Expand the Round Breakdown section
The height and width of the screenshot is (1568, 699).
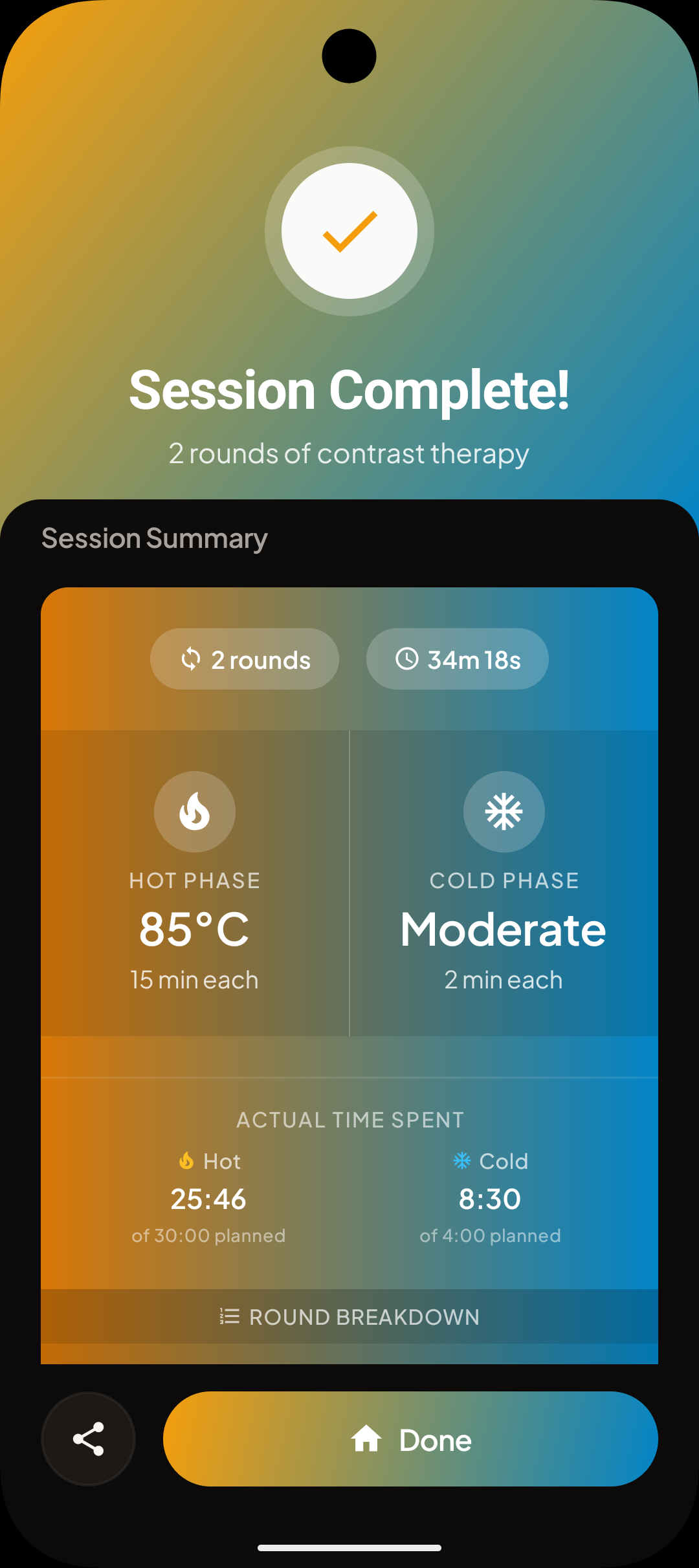tap(349, 1317)
